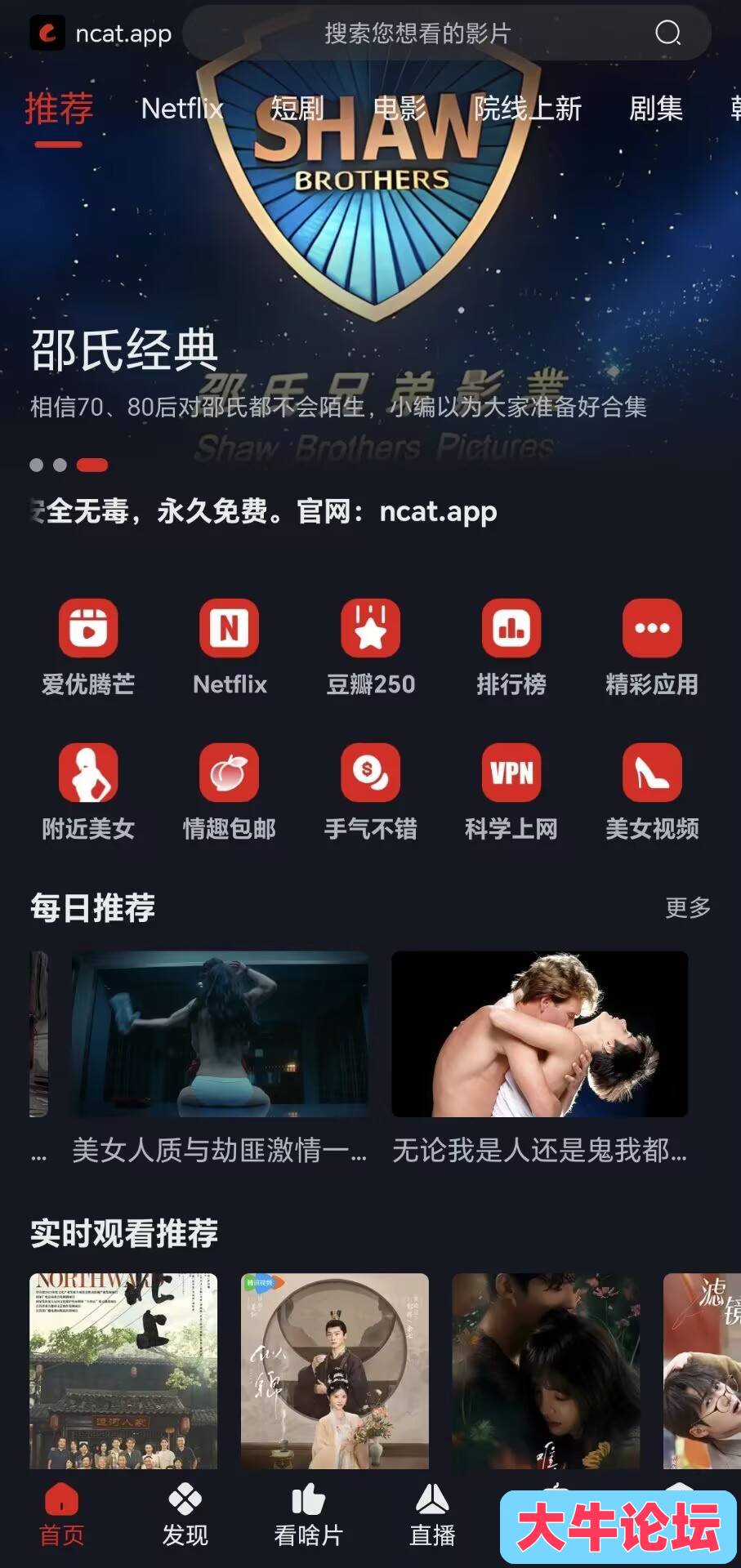Open the 豆瓣250 list

(370, 646)
